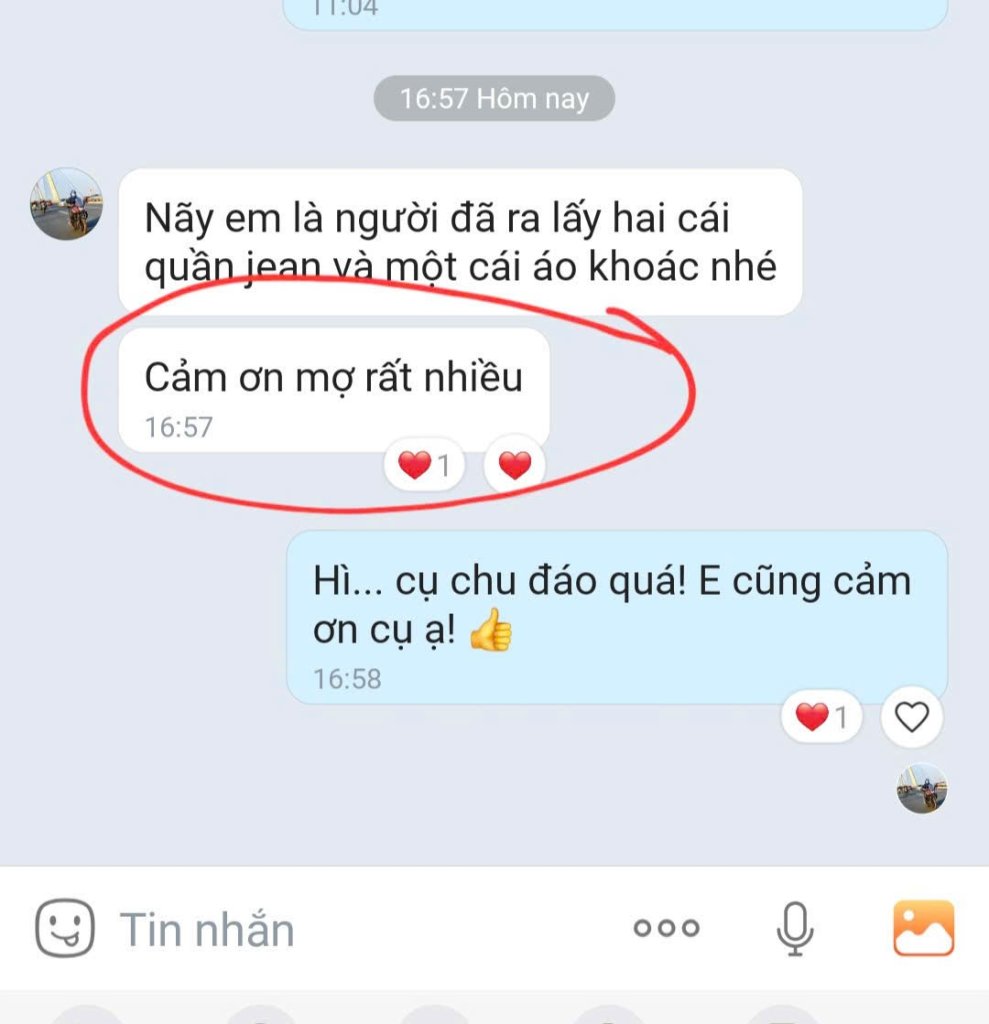Add a heart to "Cảm ơn mợ rất nhiều"
Screen dimensions: 989x1024
click(x=514, y=465)
